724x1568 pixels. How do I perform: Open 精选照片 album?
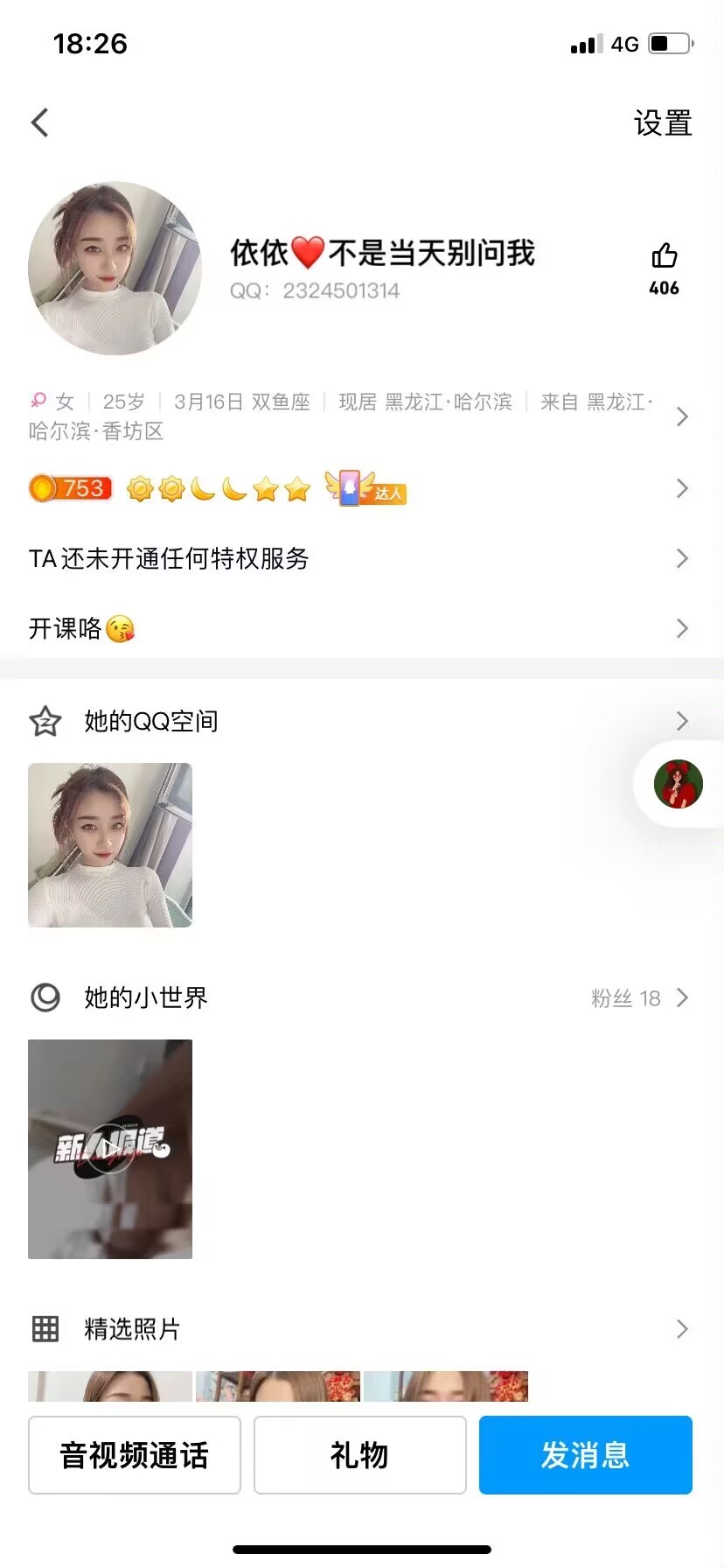coord(362,1329)
